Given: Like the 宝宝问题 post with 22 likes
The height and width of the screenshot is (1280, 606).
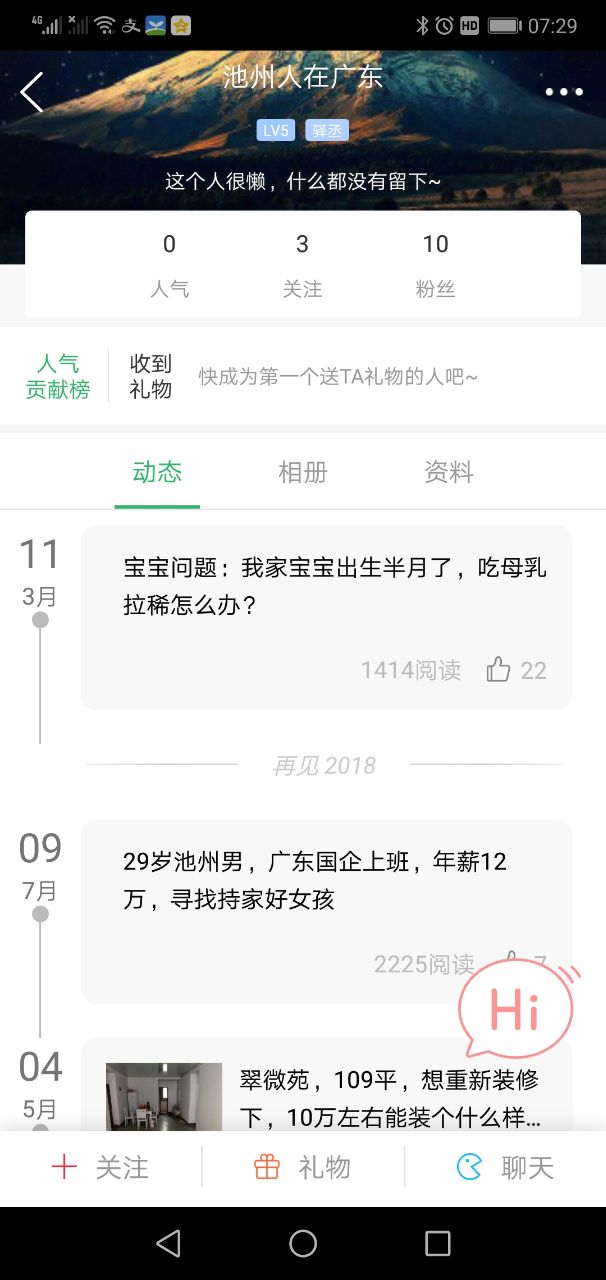Looking at the screenshot, I should 499,670.
